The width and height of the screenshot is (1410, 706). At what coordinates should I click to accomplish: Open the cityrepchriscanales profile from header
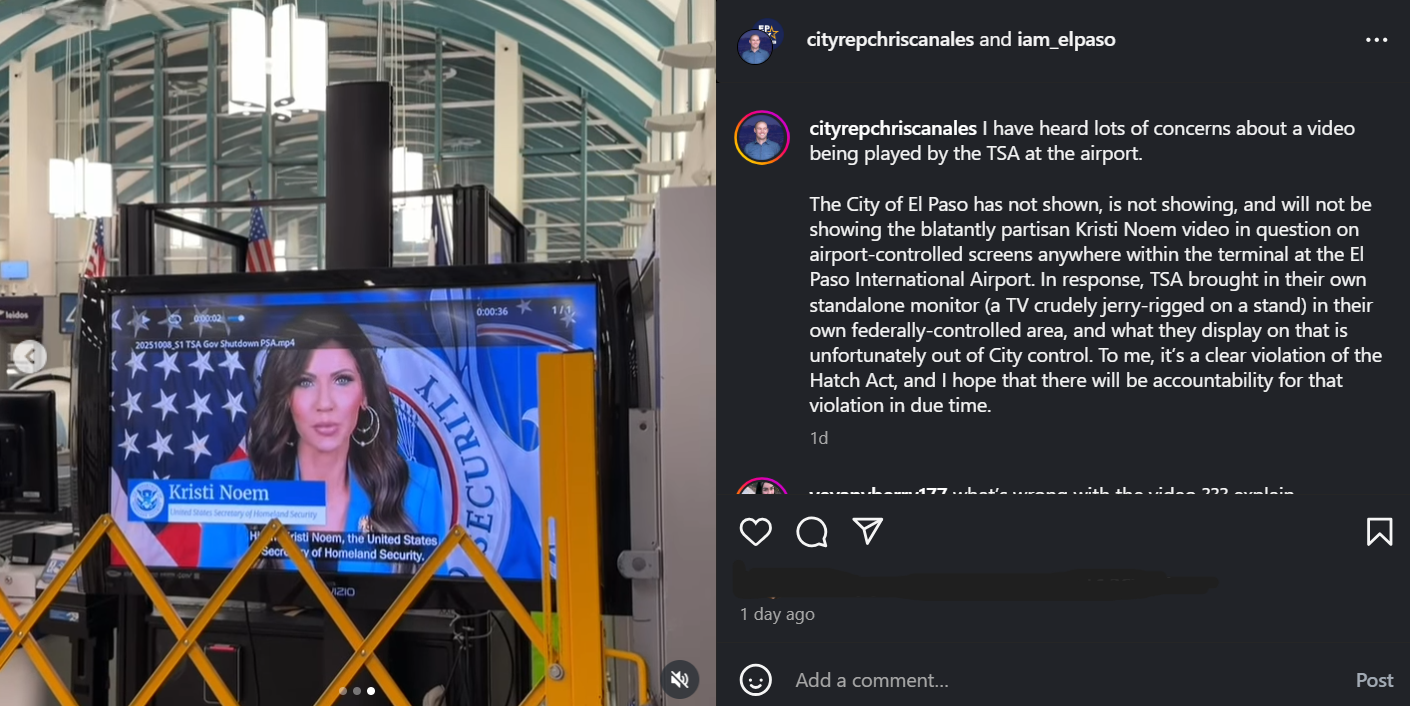(890, 40)
